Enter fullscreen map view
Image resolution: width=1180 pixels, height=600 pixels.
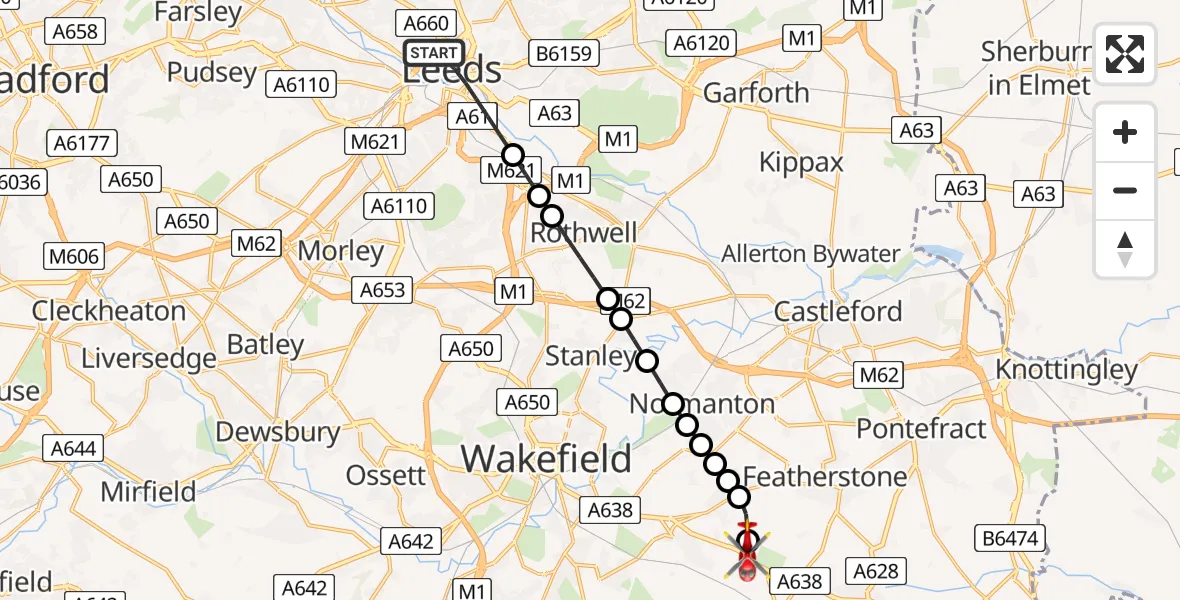point(1125,54)
